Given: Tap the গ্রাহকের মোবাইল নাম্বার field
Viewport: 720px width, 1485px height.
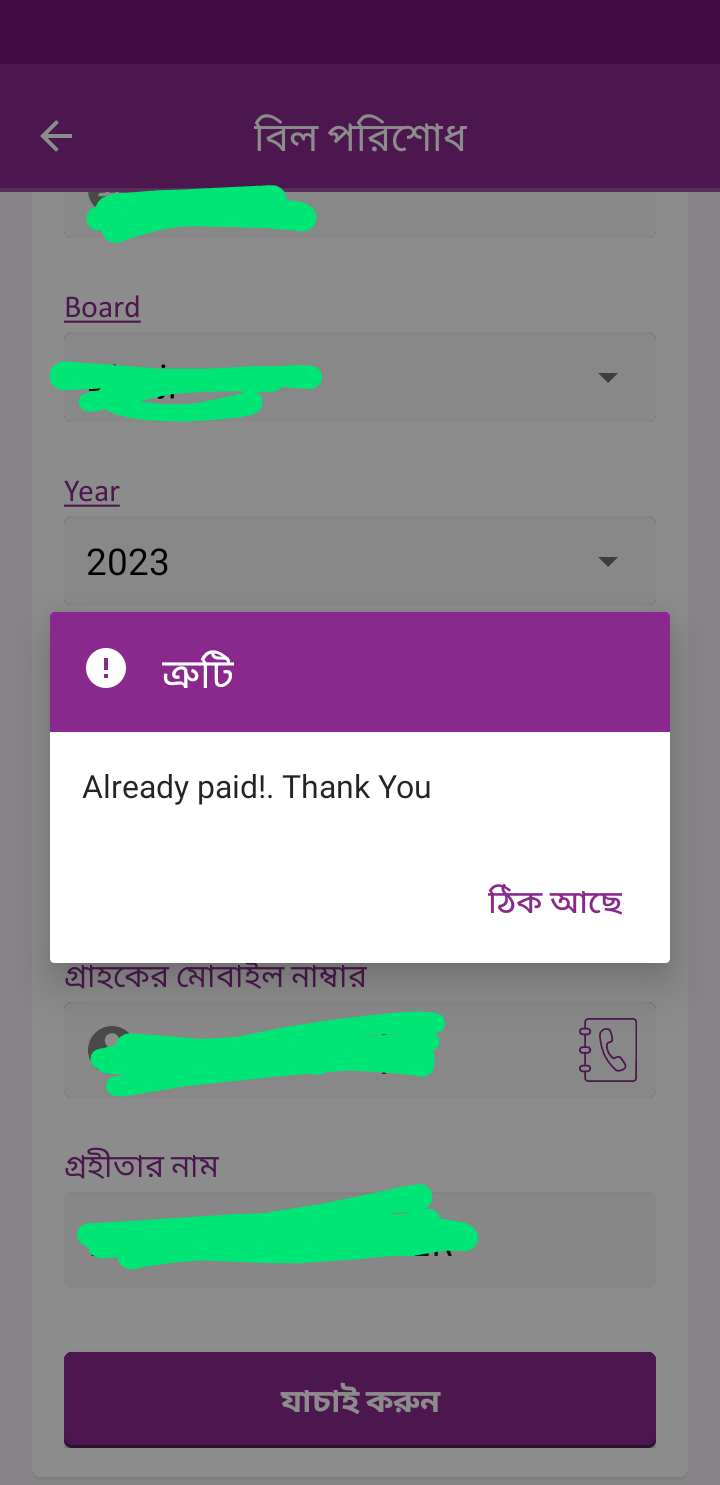Looking at the screenshot, I should point(360,1050).
